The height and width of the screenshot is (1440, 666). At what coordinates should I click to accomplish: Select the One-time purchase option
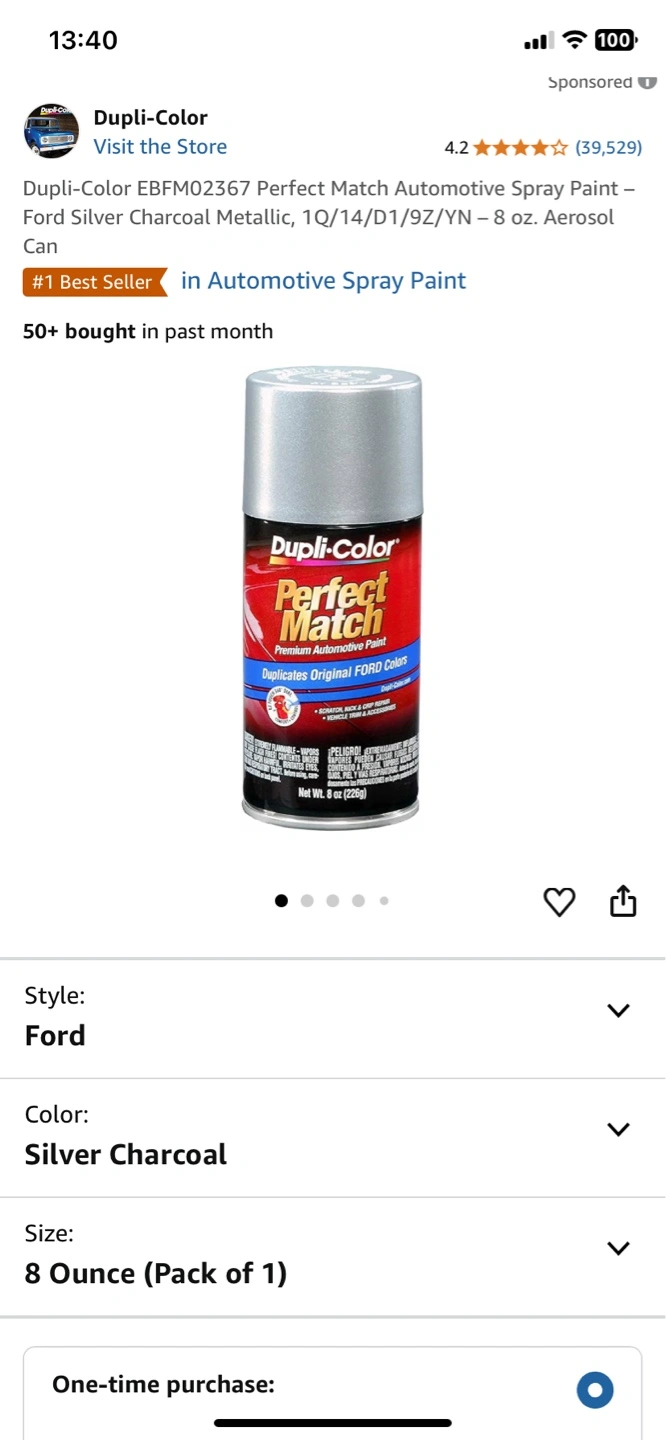pos(595,1389)
